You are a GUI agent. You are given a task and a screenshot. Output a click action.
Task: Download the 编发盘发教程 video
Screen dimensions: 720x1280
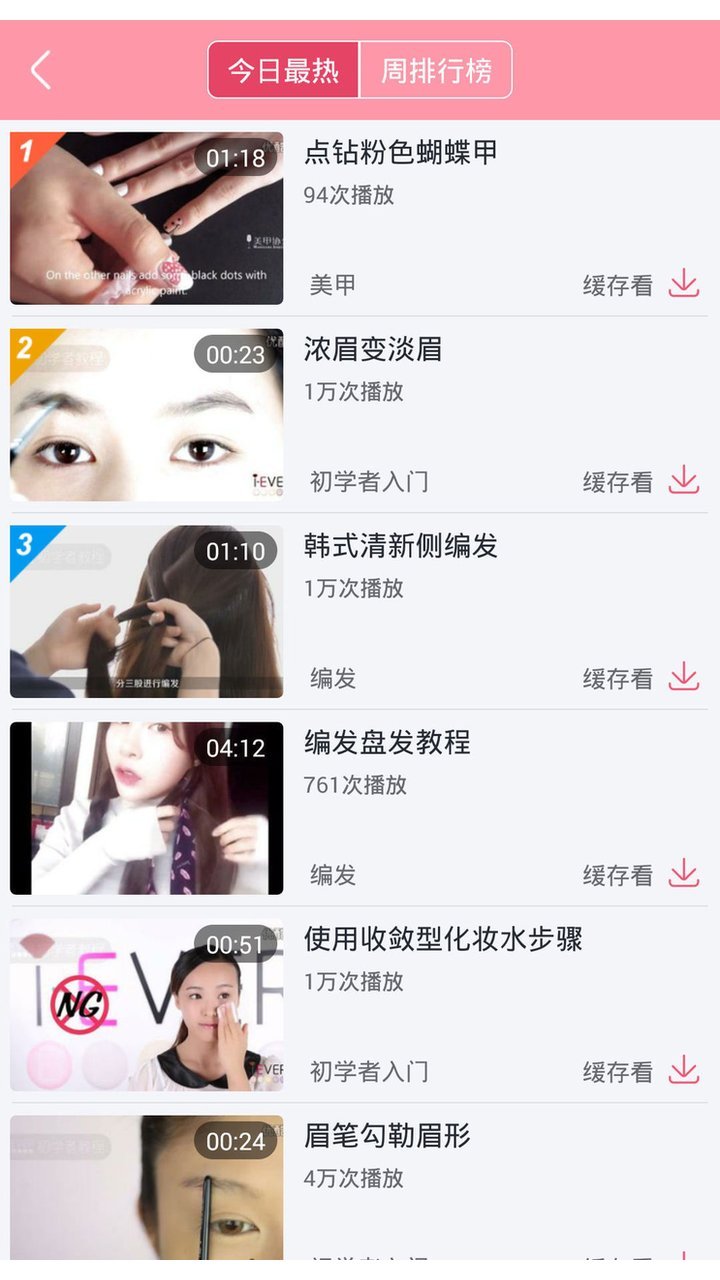pyautogui.click(x=684, y=874)
